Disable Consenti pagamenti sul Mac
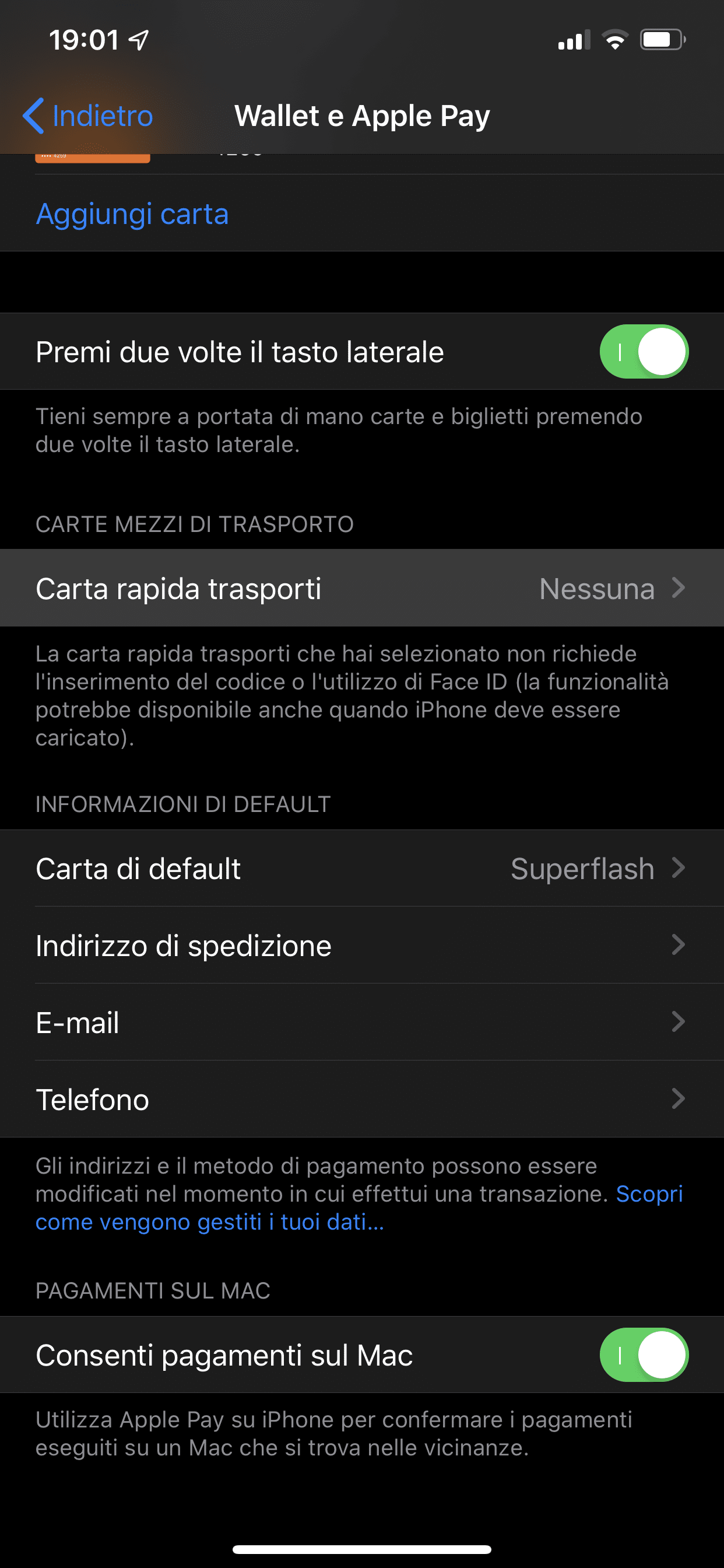The height and width of the screenshot is (1568, 724). 644,1355
